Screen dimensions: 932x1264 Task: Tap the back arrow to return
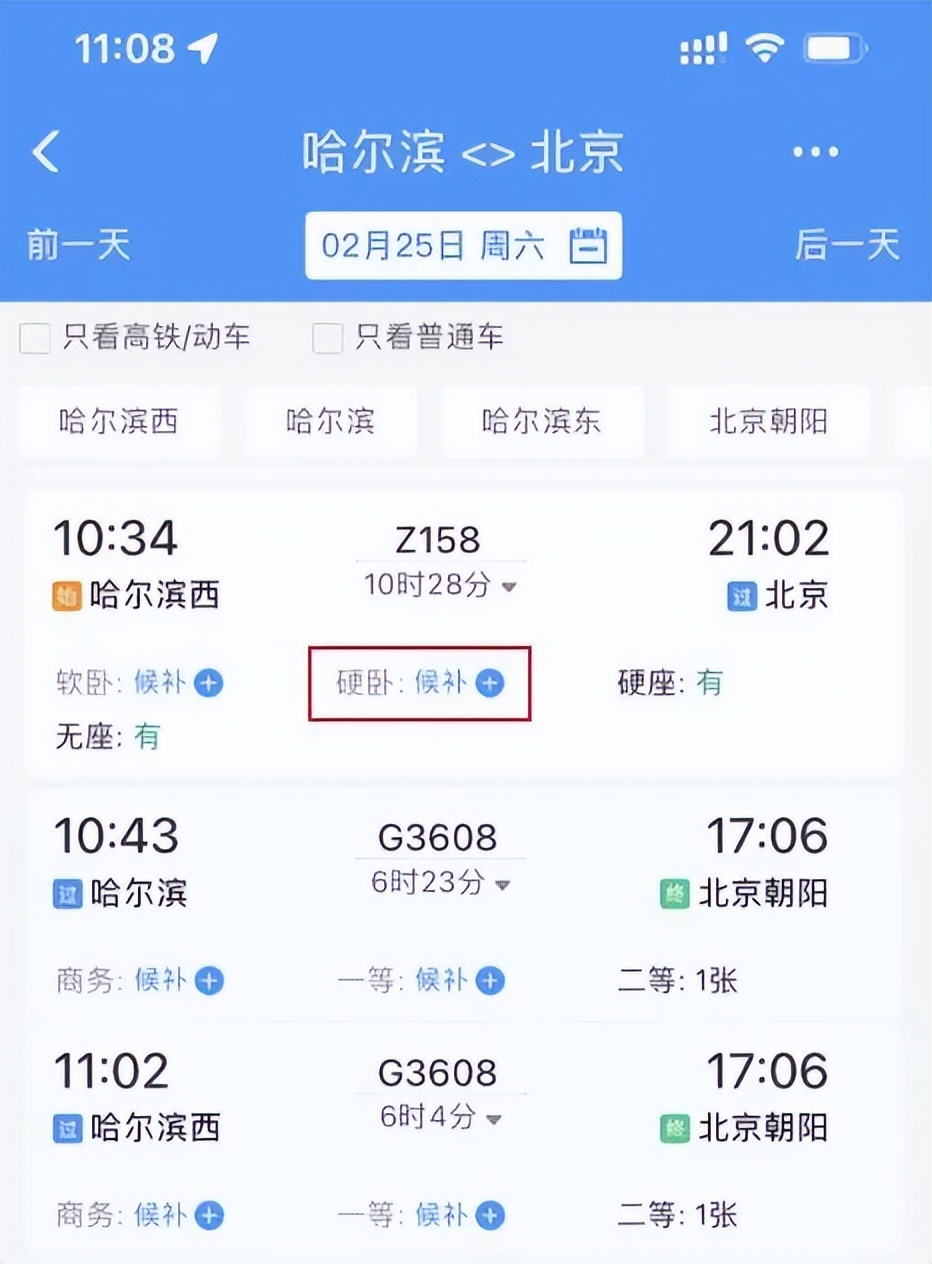[45, 151]
